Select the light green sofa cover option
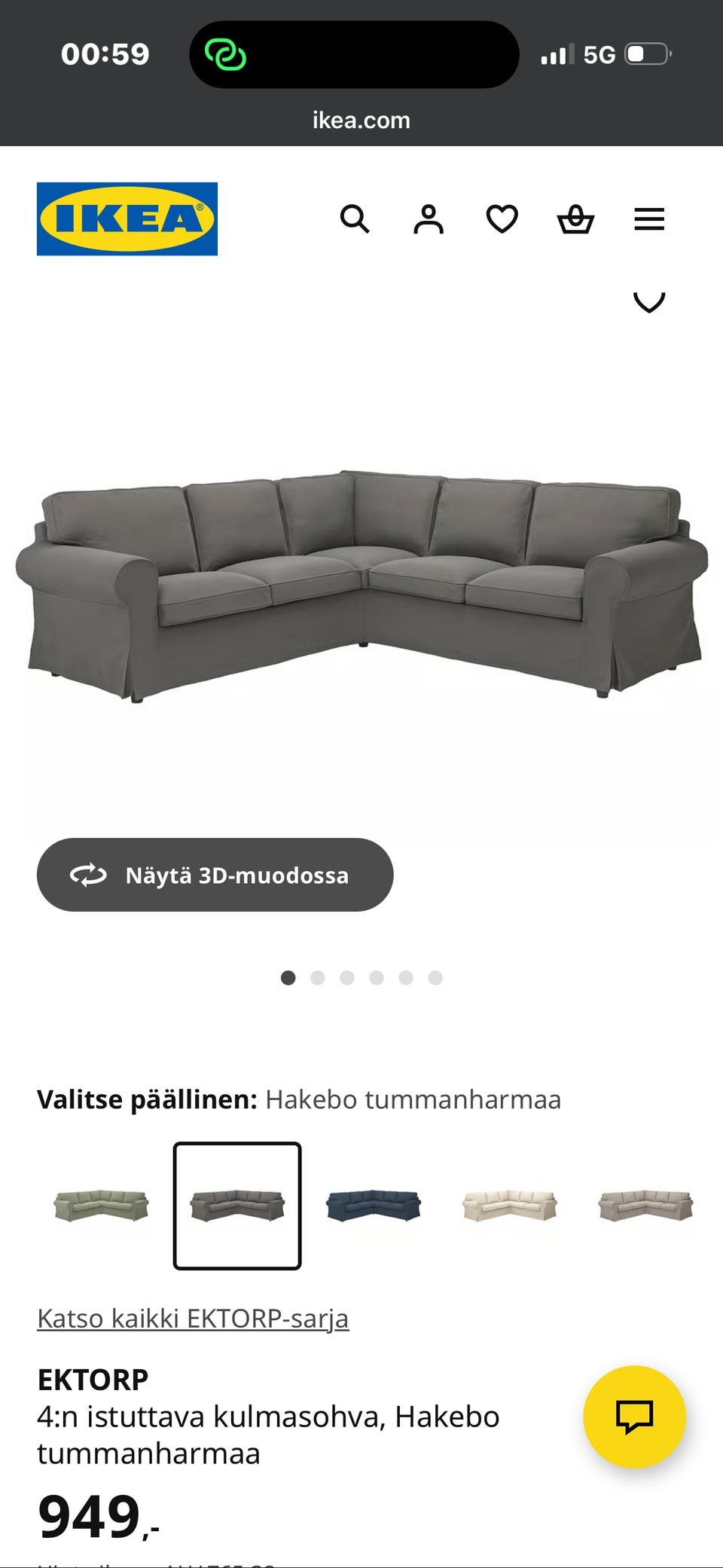 [101, 1206]
